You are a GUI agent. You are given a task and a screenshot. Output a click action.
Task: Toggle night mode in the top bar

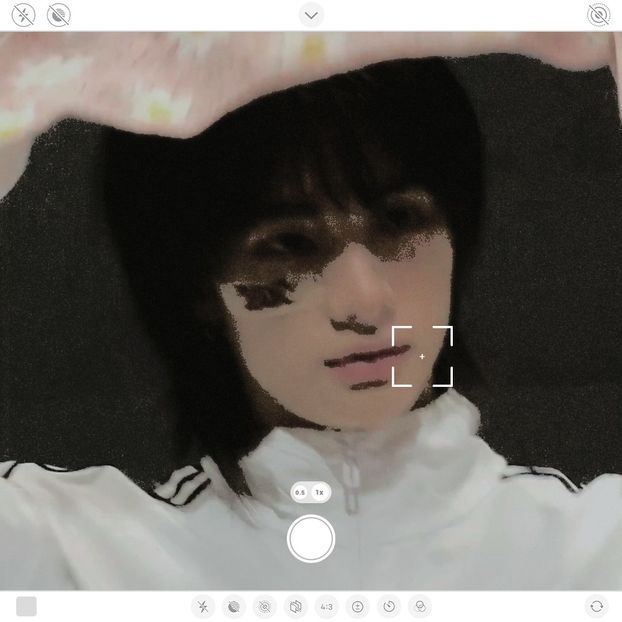pyautogui.click(x=59, y=14)
